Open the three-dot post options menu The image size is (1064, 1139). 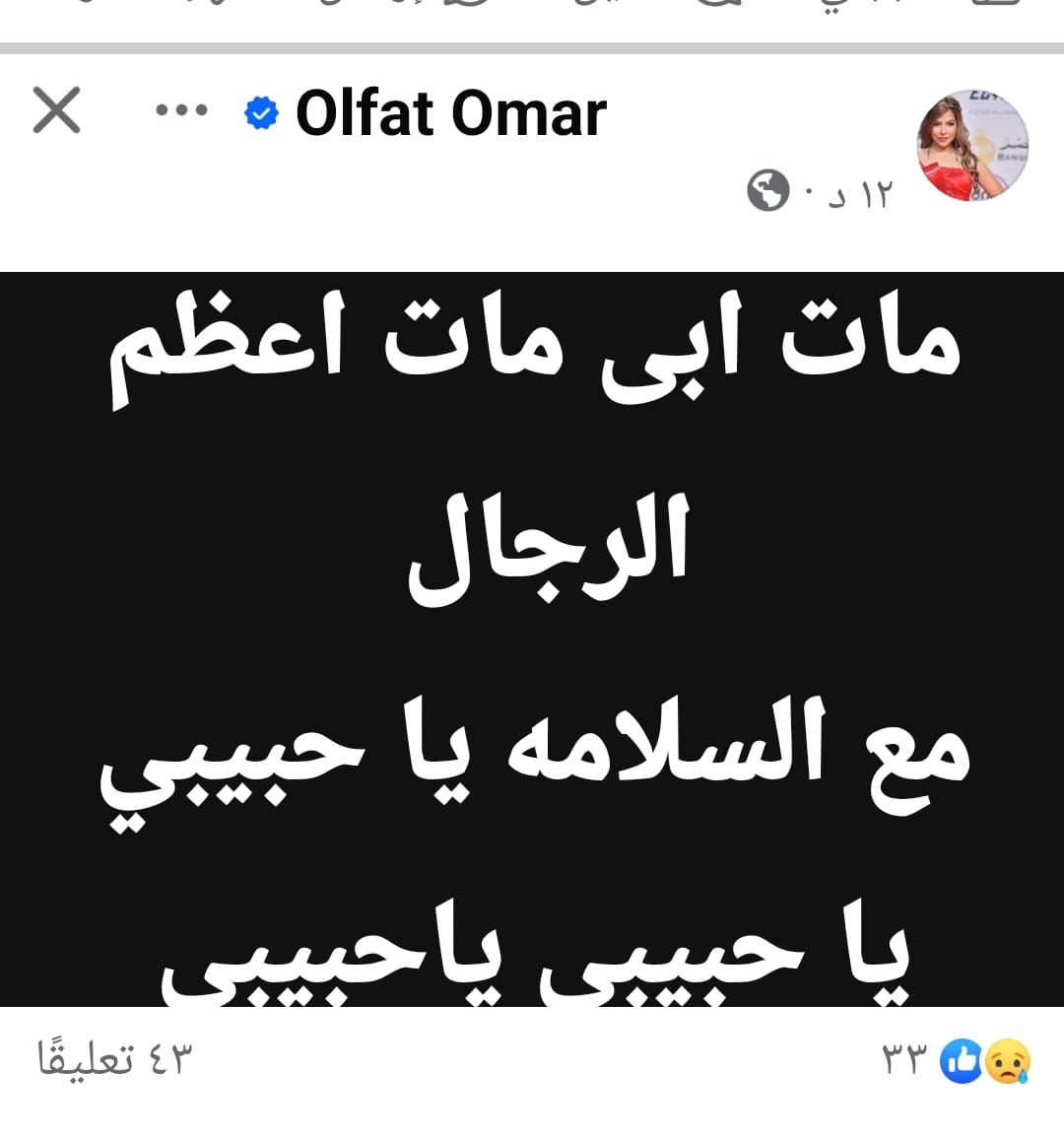point(182,110)
